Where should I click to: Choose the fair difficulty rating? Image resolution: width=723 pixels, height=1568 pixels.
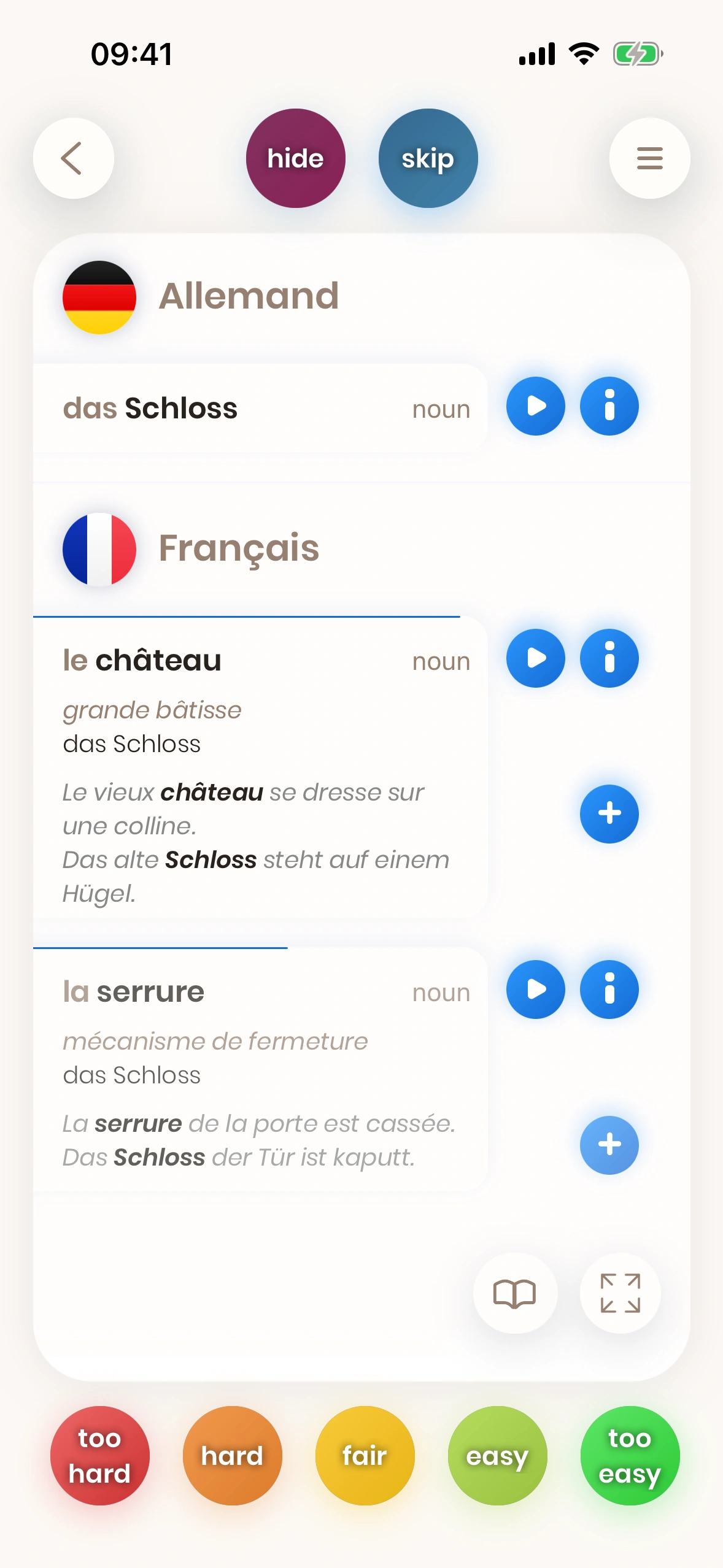[x=365, y=1455]
